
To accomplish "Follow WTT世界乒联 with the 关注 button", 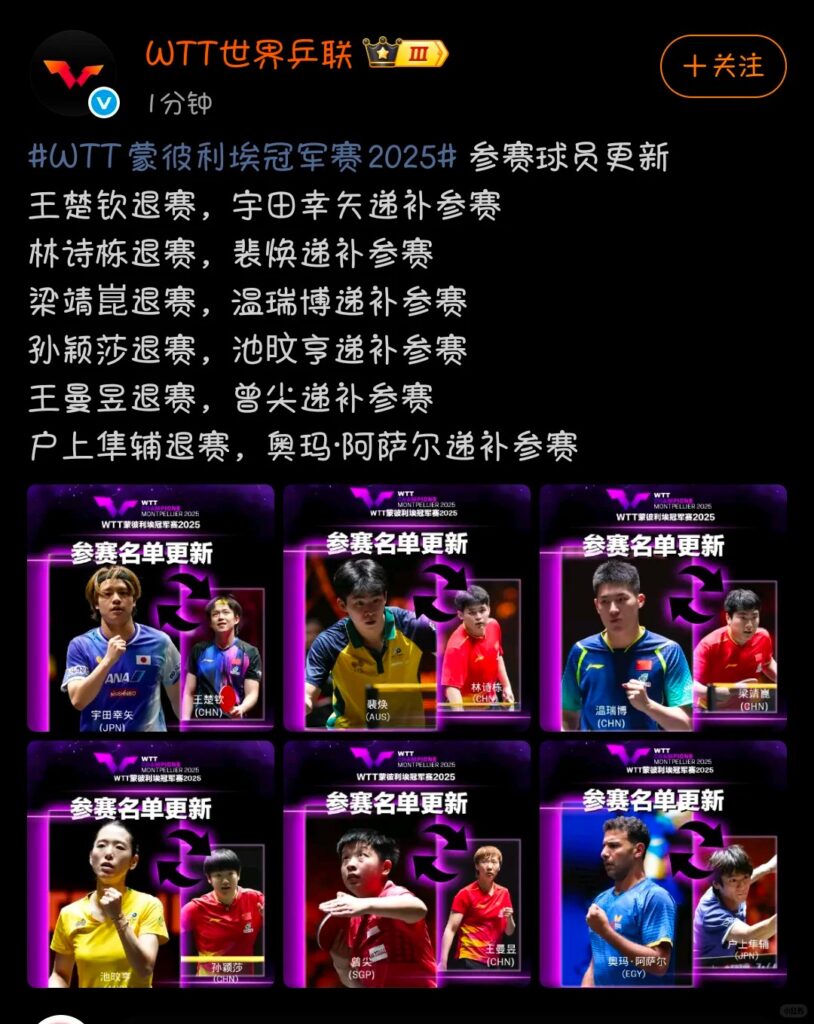I will click(723, 67).
